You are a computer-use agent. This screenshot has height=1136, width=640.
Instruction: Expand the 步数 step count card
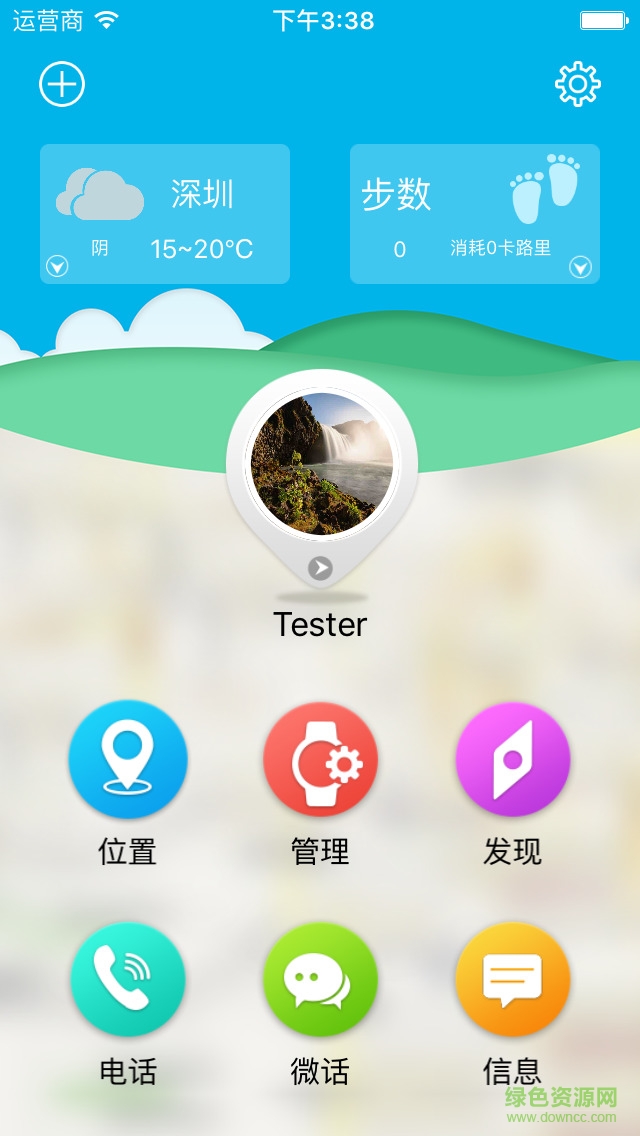(x=580, y=267)
